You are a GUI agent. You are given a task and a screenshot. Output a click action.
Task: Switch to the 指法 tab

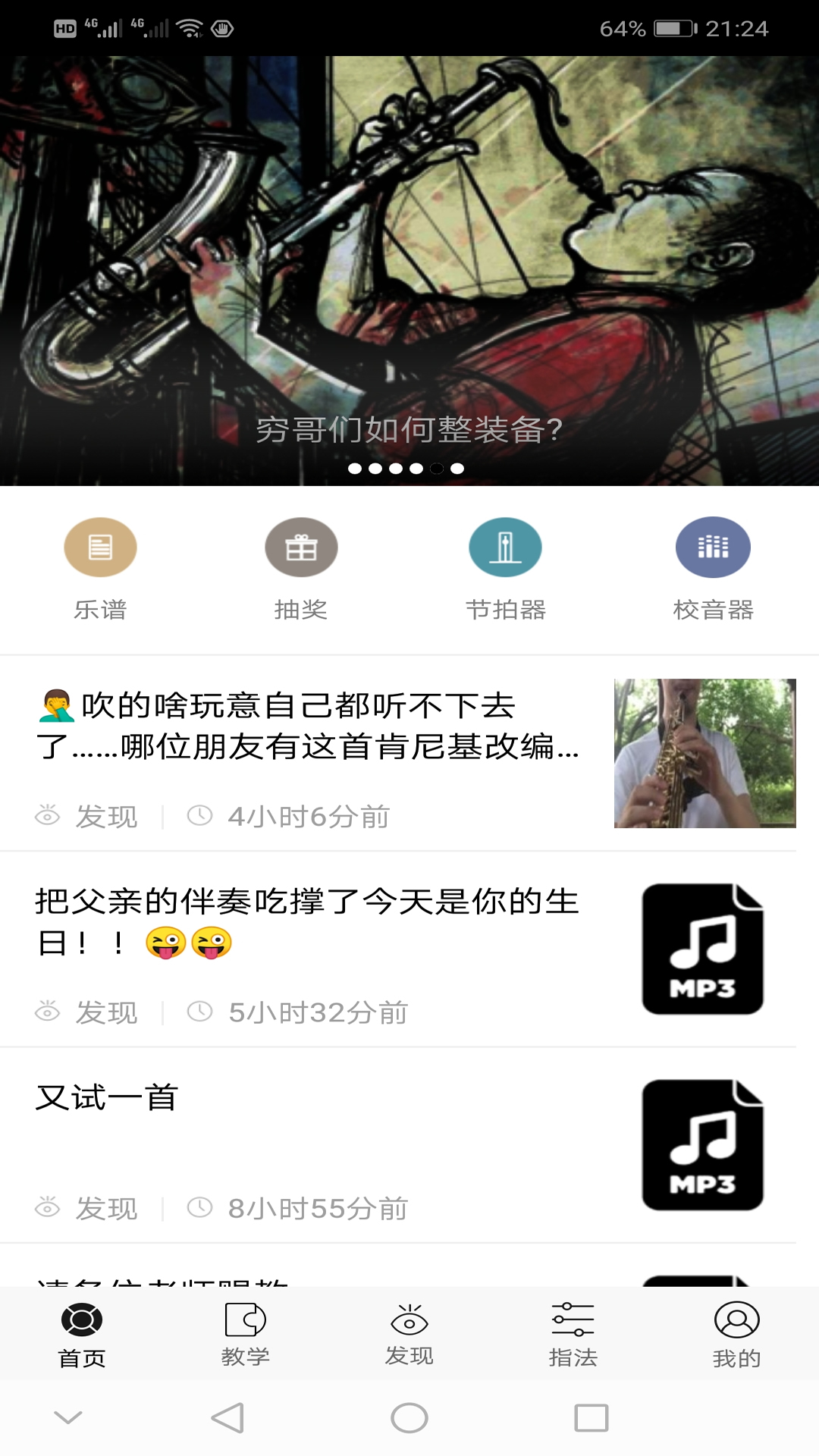click(573, 1334)
